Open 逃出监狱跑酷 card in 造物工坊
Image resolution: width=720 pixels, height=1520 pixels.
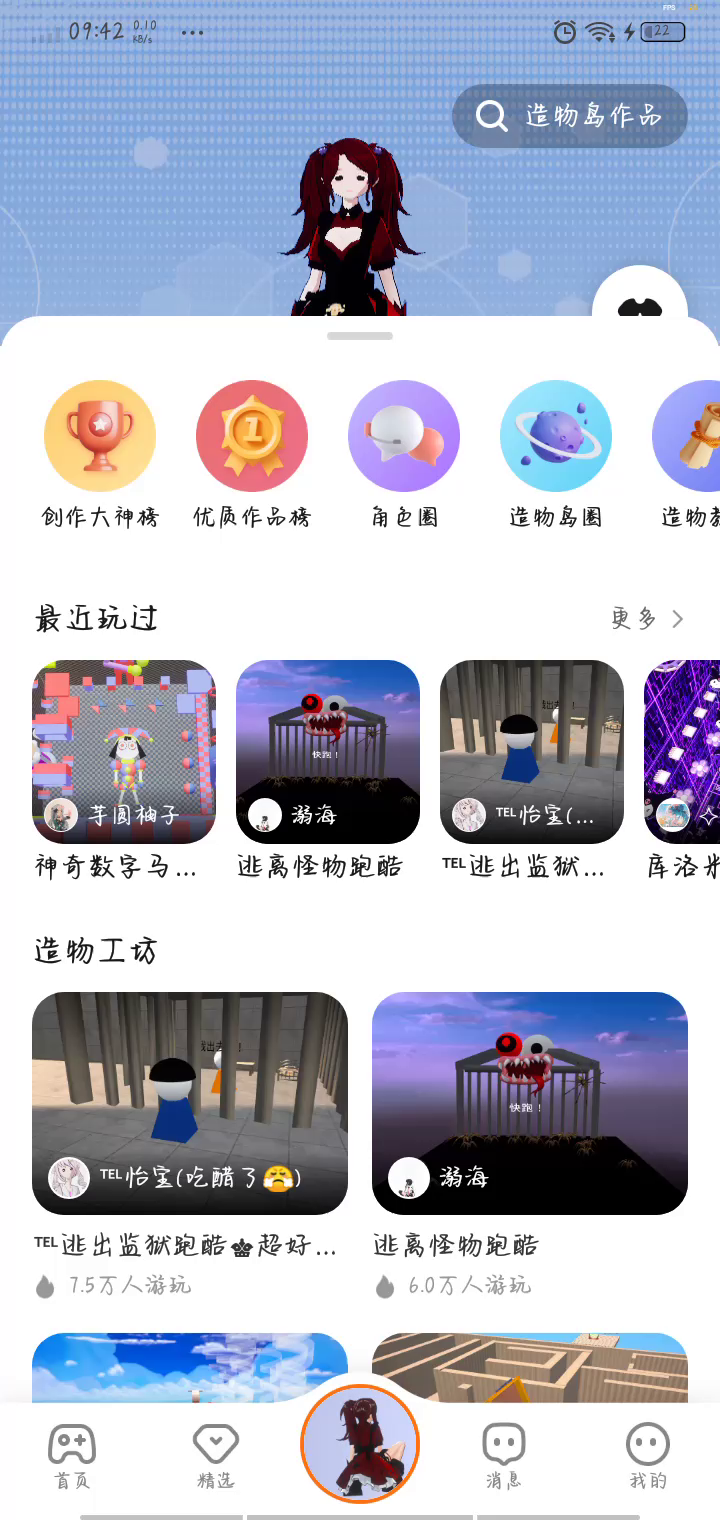190,1103
